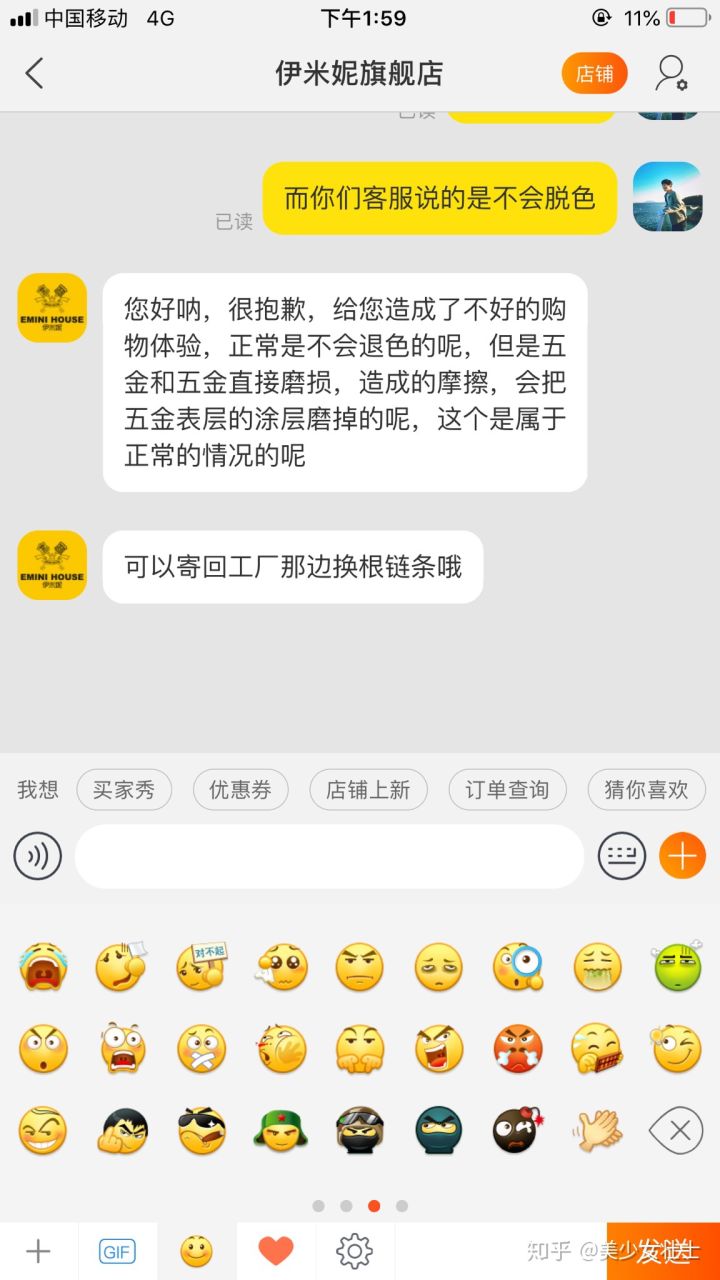Insert the crying face emoji

[x=43, y=966]
